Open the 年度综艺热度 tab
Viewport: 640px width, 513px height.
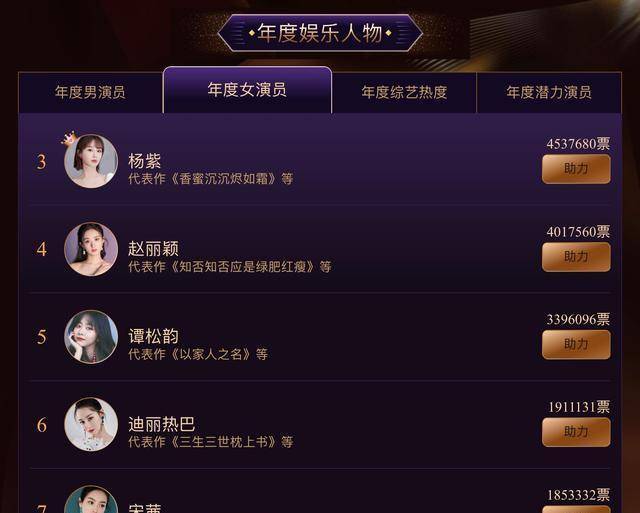coord(404,92)
